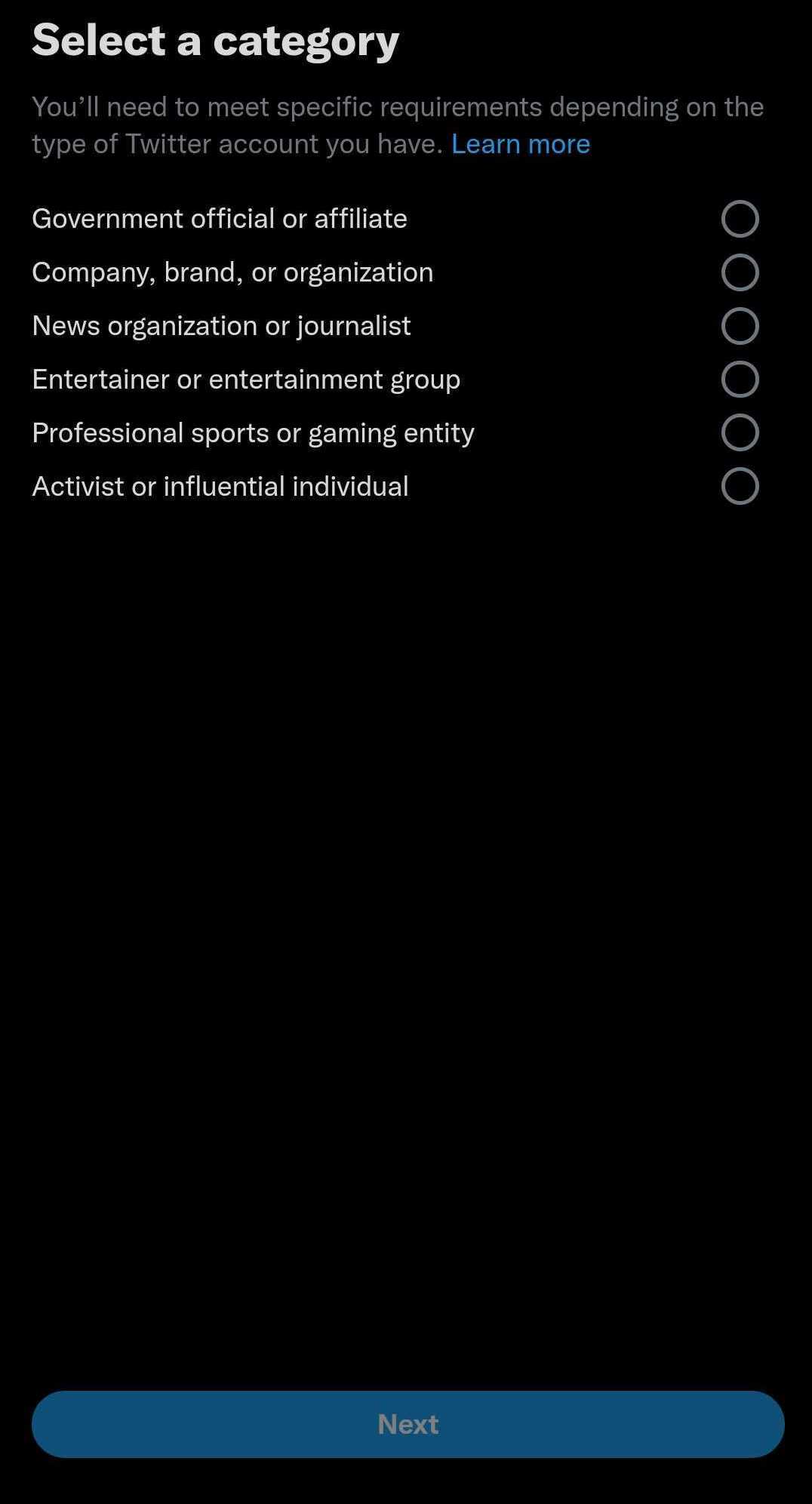This screenshot has width=812, height=1504.
Task: Select Government official or affiliate
Action: [x=740, y=219]
